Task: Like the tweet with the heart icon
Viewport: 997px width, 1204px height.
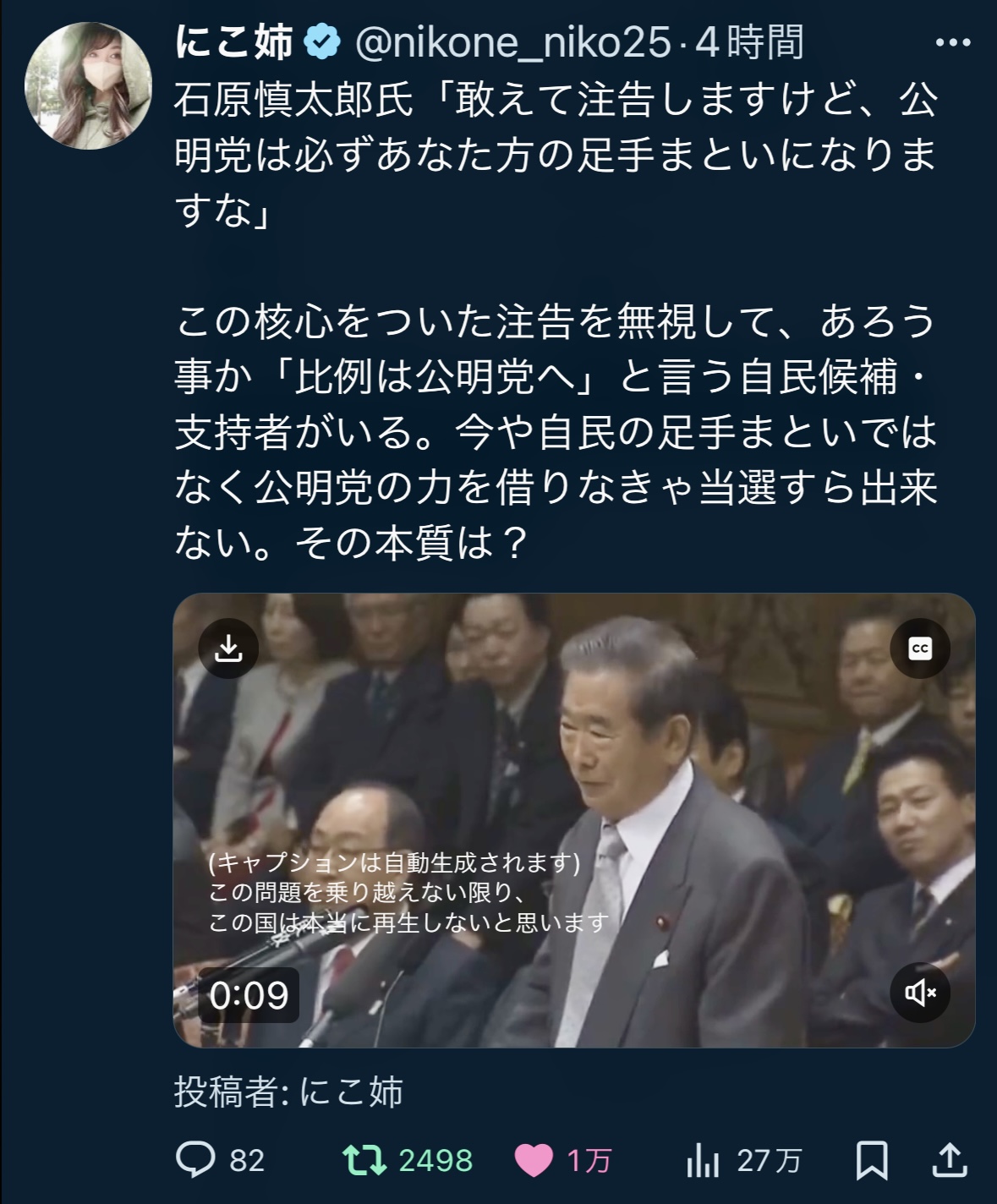Action: [x=535, y=1162]
